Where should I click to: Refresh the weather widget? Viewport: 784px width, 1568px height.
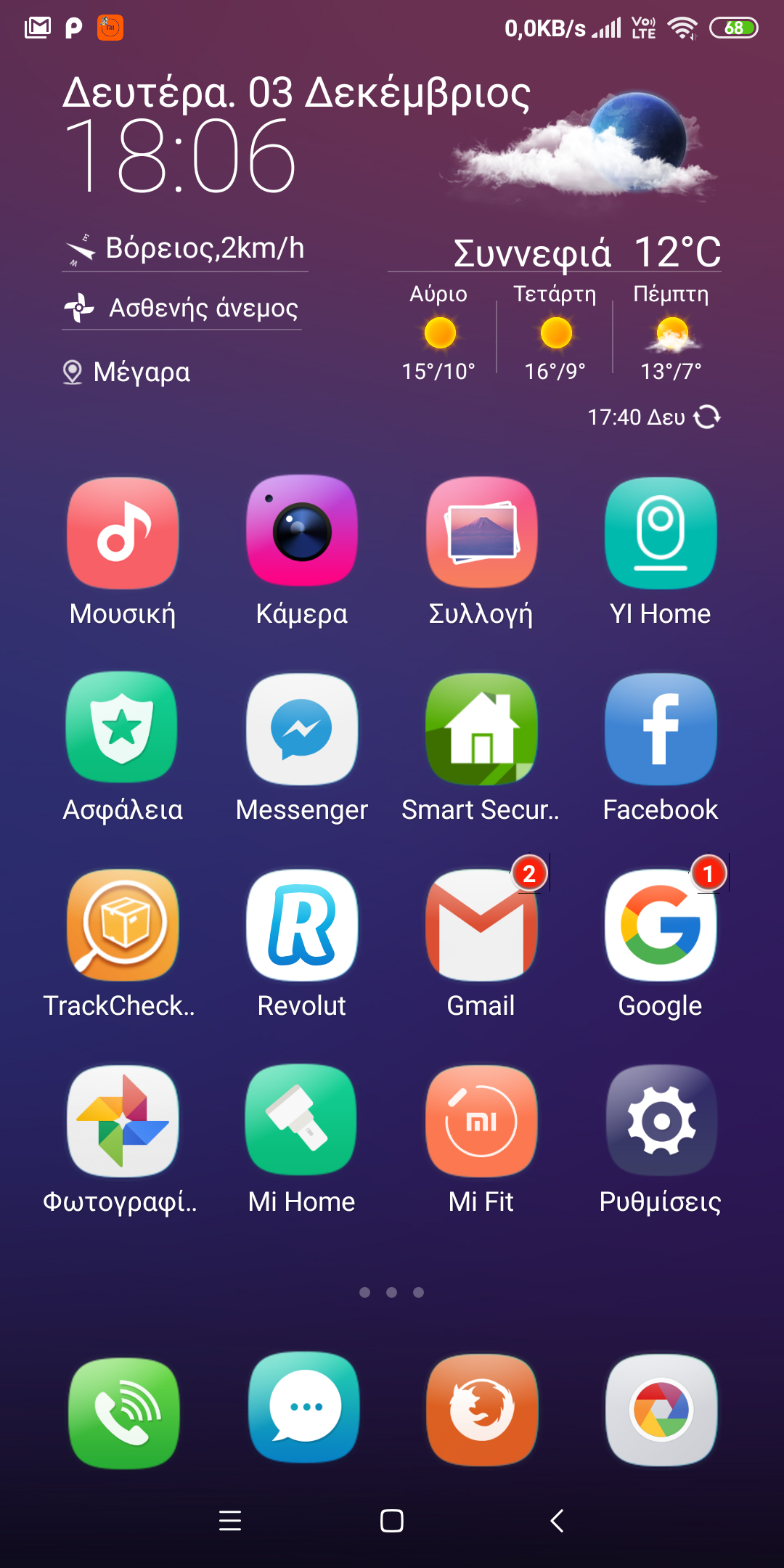[x=706, y=417]
